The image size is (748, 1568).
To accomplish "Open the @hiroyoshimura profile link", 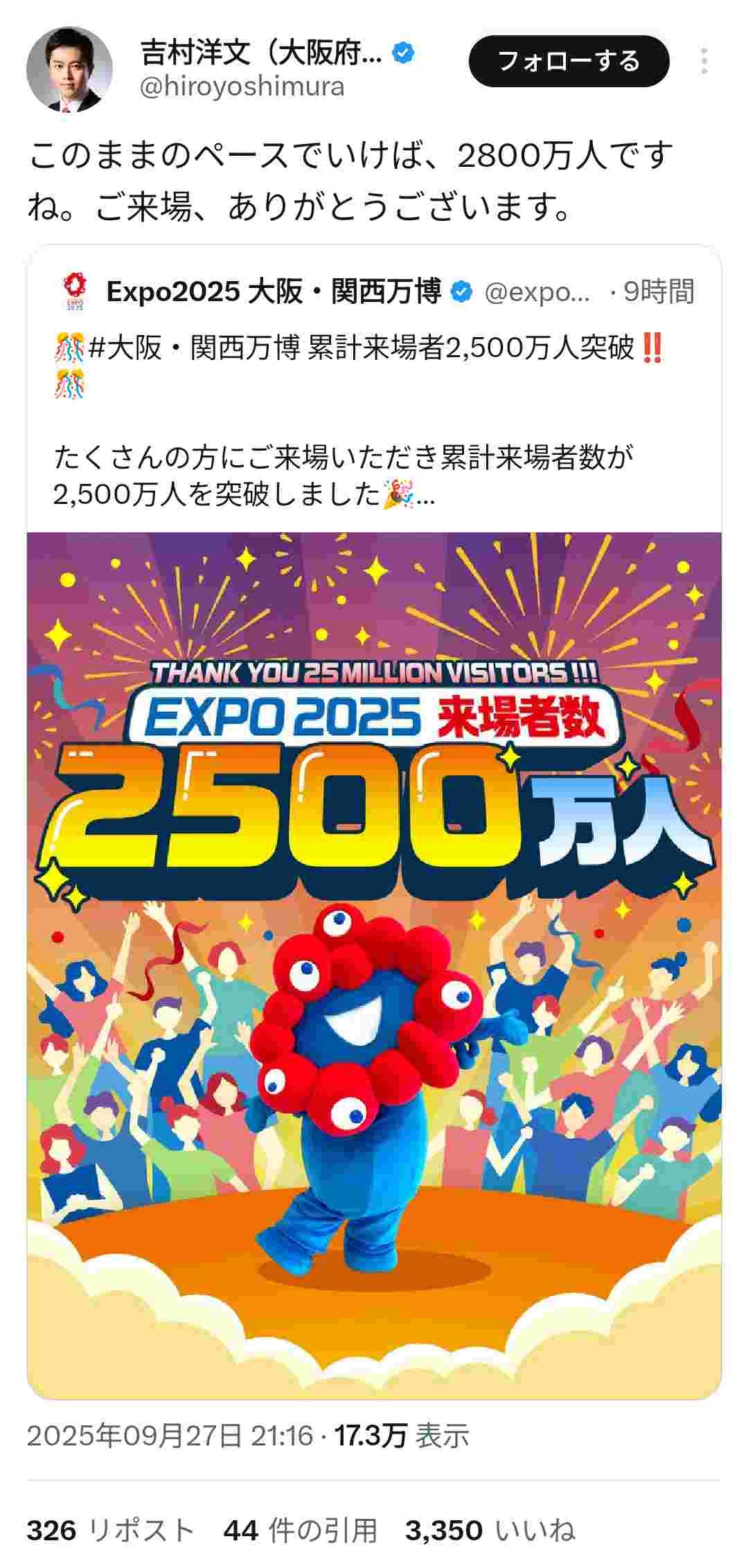I will [242, 87].
